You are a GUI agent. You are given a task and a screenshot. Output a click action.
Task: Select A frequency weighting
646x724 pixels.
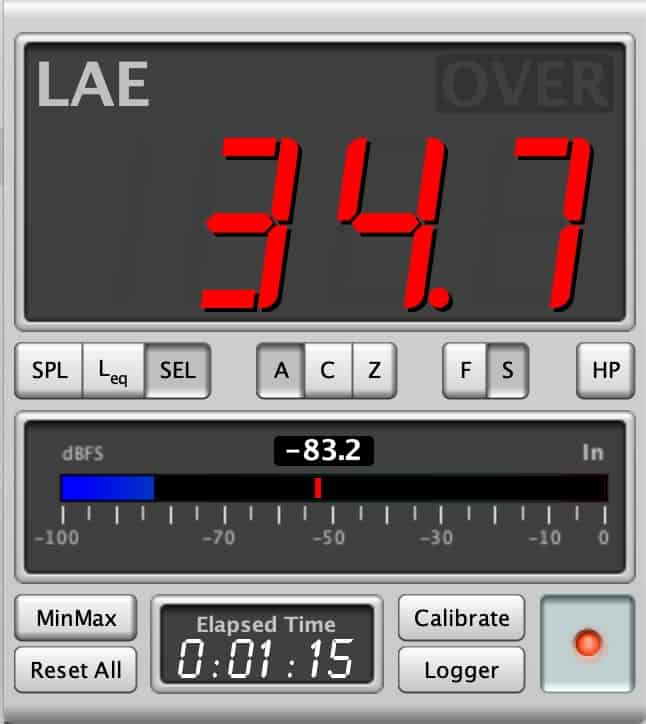(282, 371)
